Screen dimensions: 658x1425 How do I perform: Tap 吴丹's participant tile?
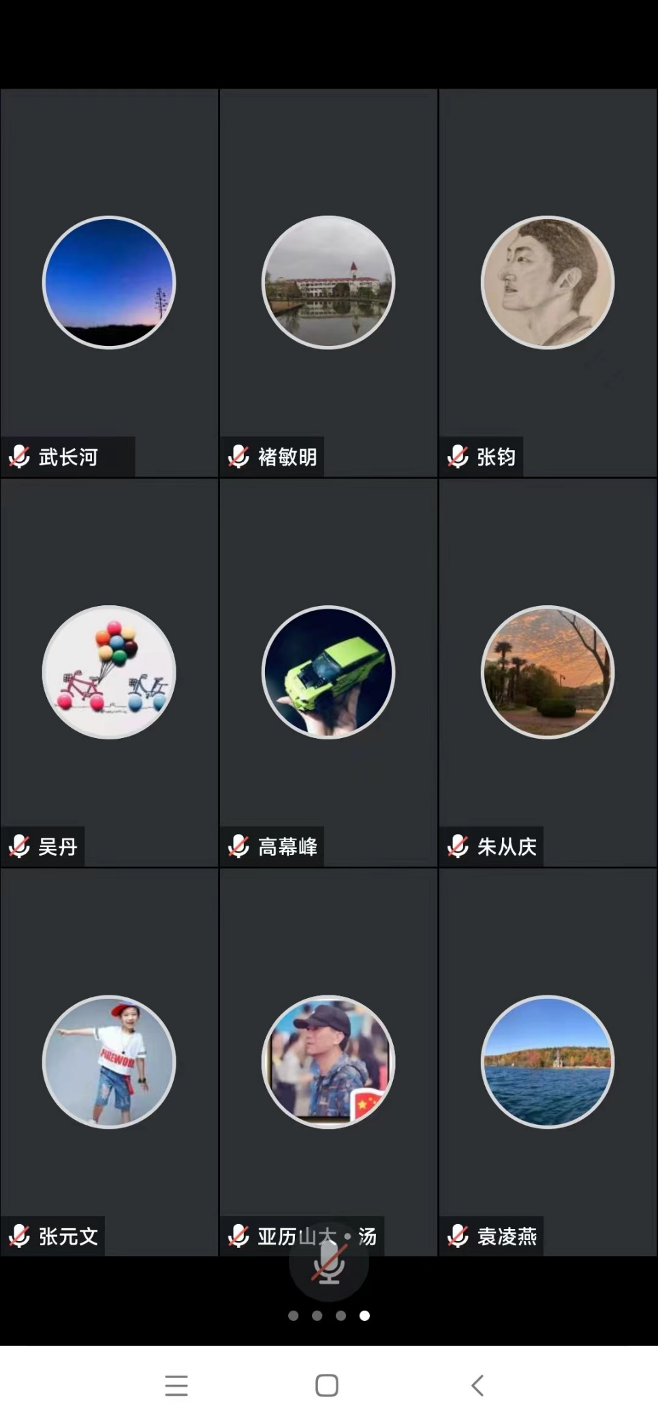109,672
